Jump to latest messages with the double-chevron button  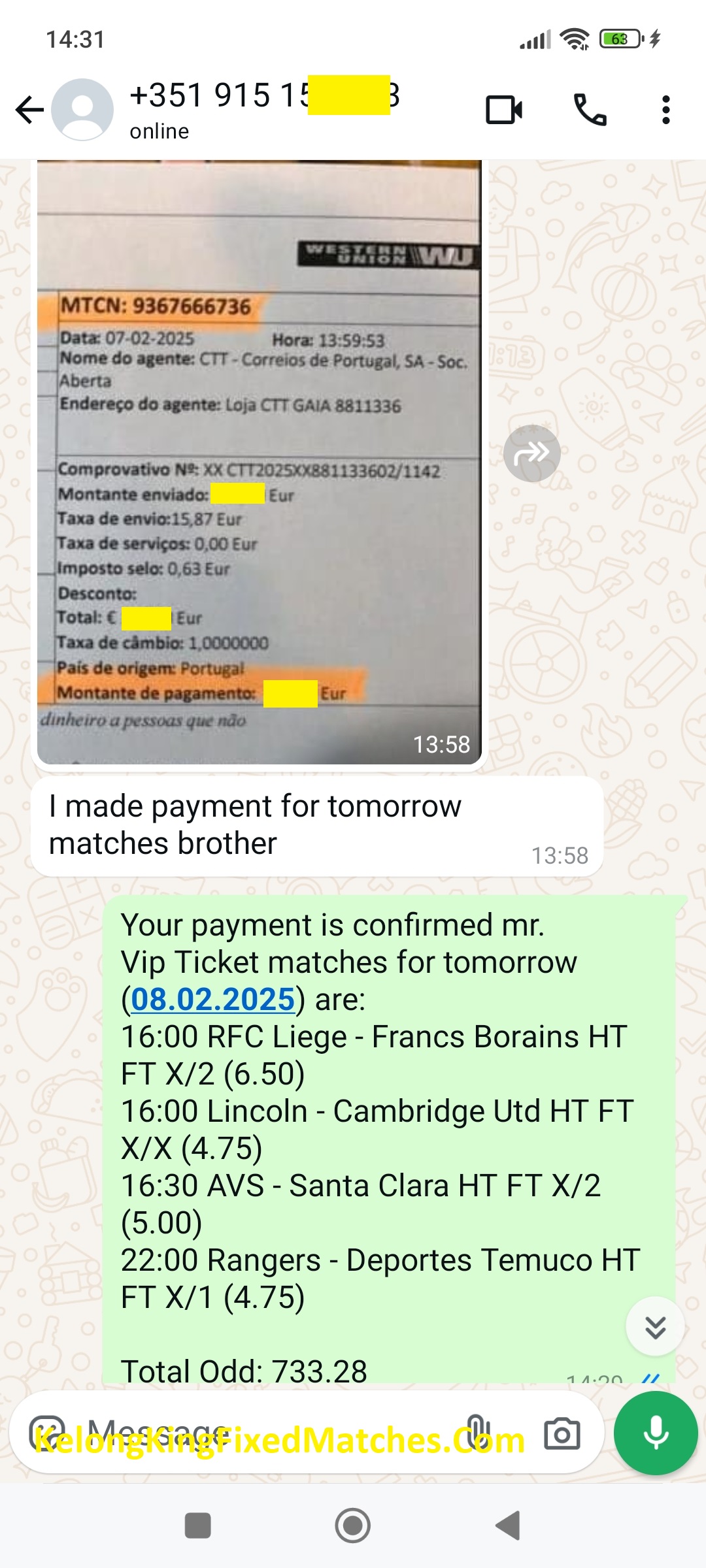[x=655, y=1327]
